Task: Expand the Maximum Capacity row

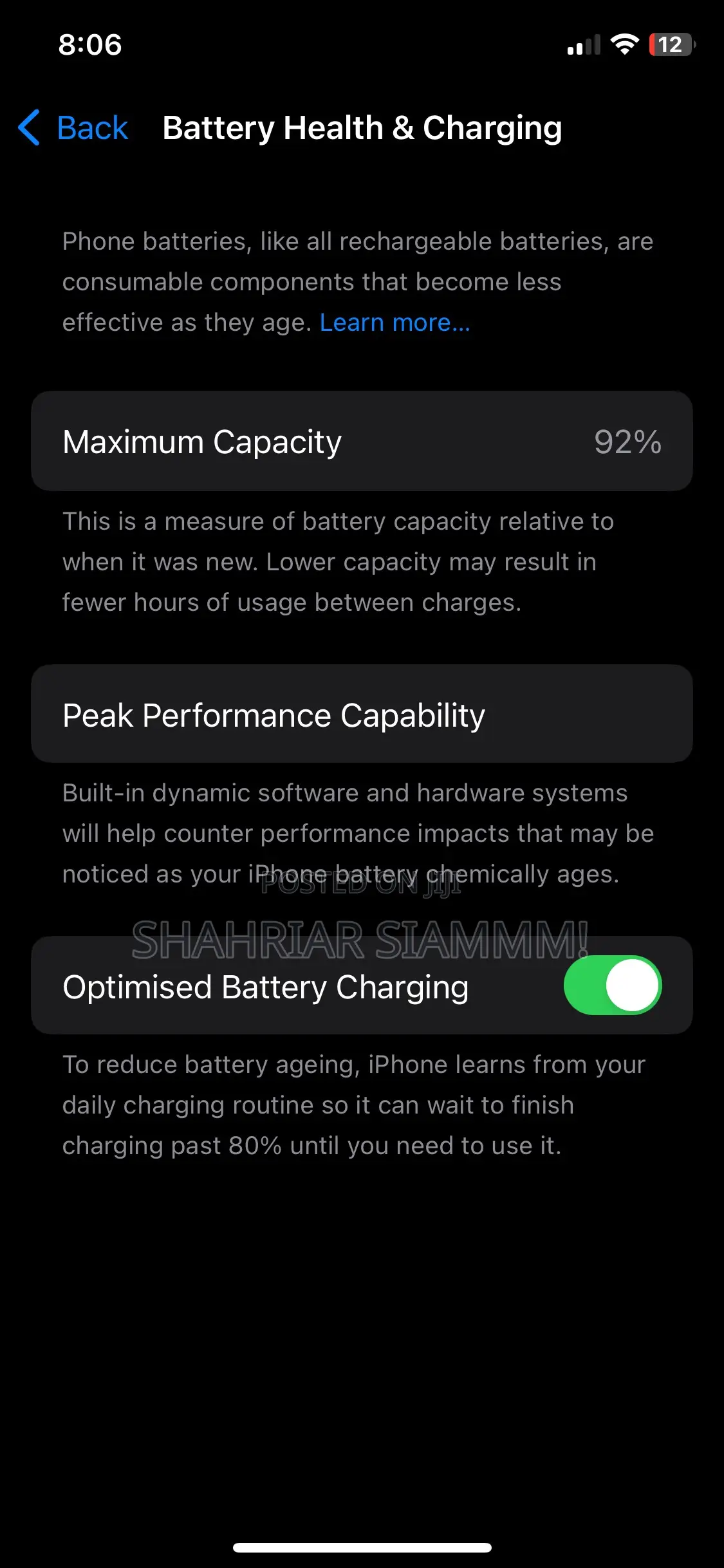Action: pyautogui.click(x=362, y=440)
